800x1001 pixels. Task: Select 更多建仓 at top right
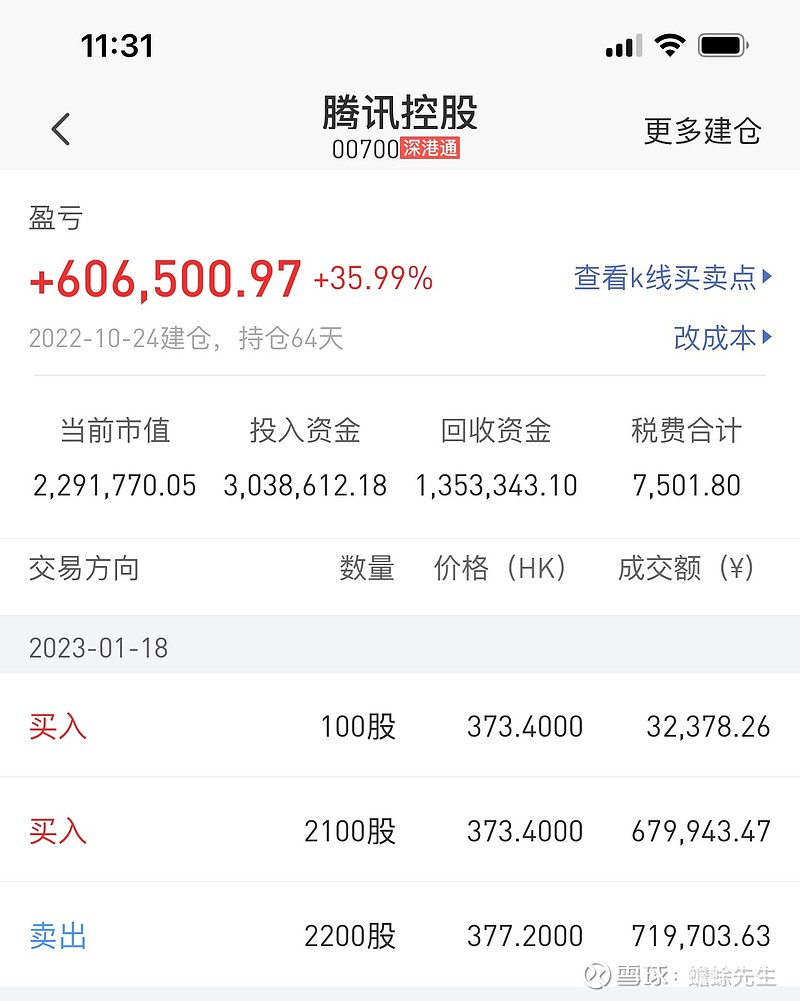click(703, 130)
